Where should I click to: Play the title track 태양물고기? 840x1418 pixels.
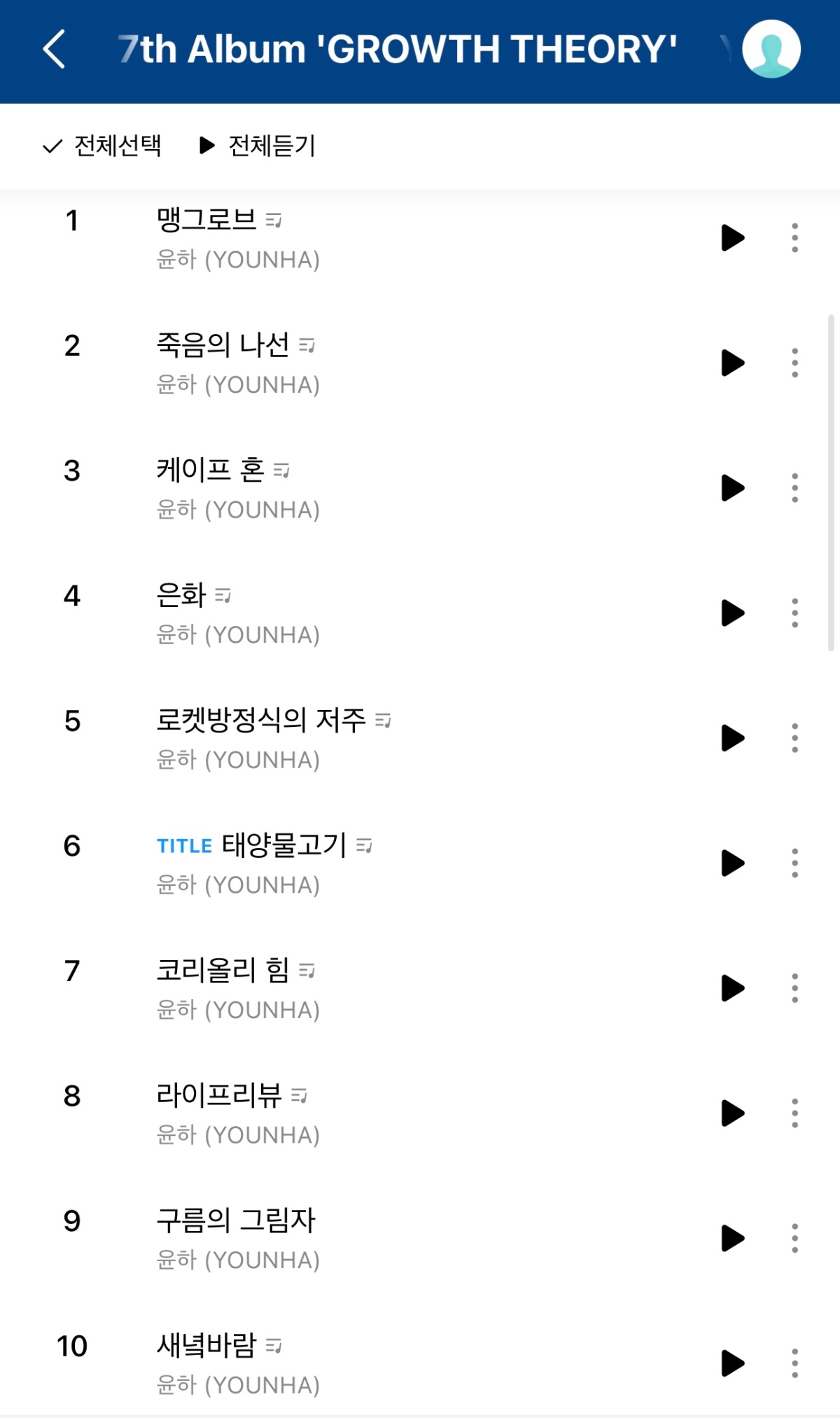(732, 863)
